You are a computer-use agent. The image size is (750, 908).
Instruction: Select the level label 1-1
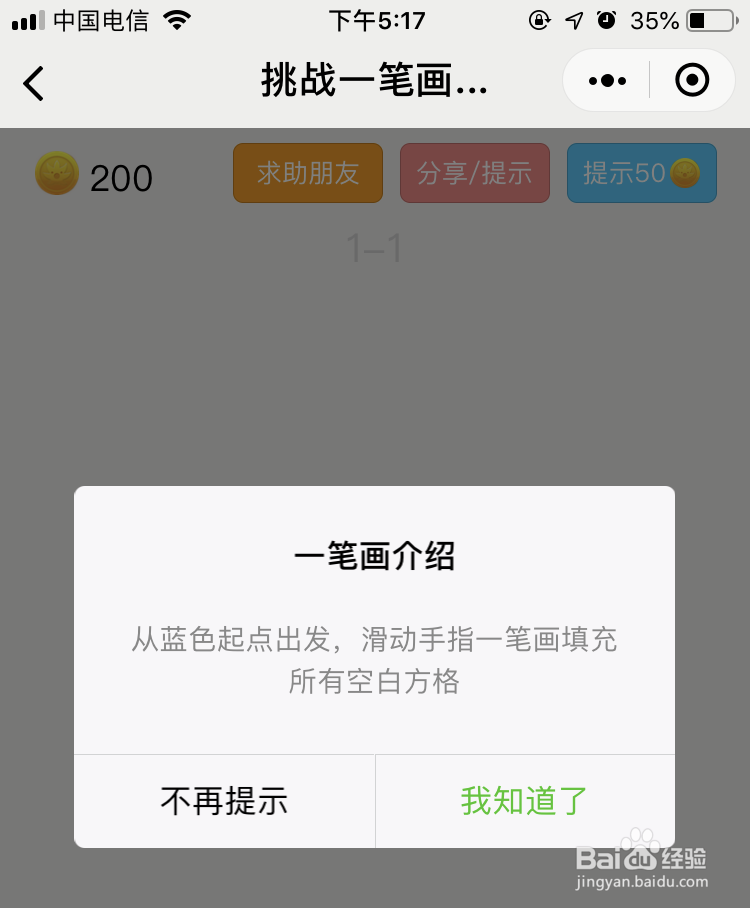click(375, 249)
